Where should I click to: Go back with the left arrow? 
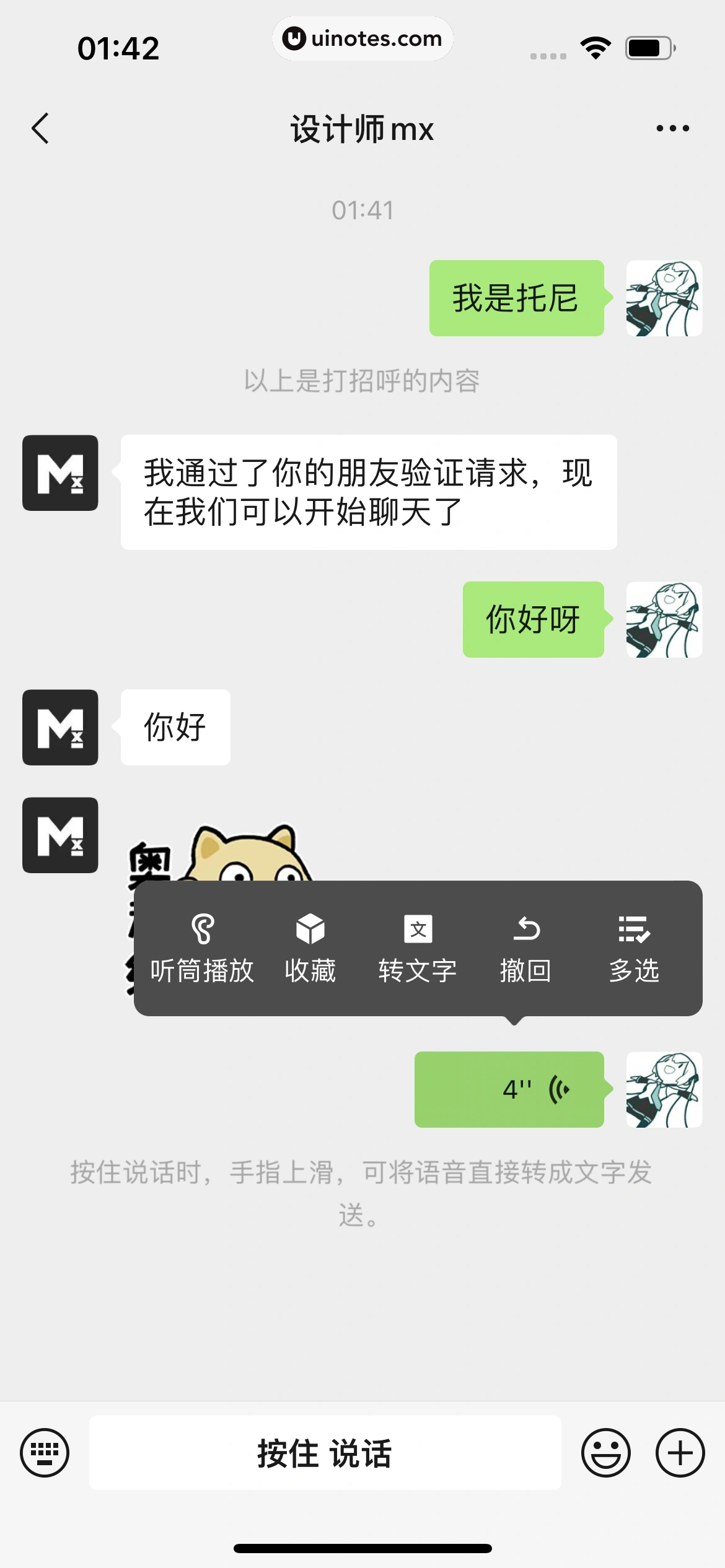coord(40,128)
